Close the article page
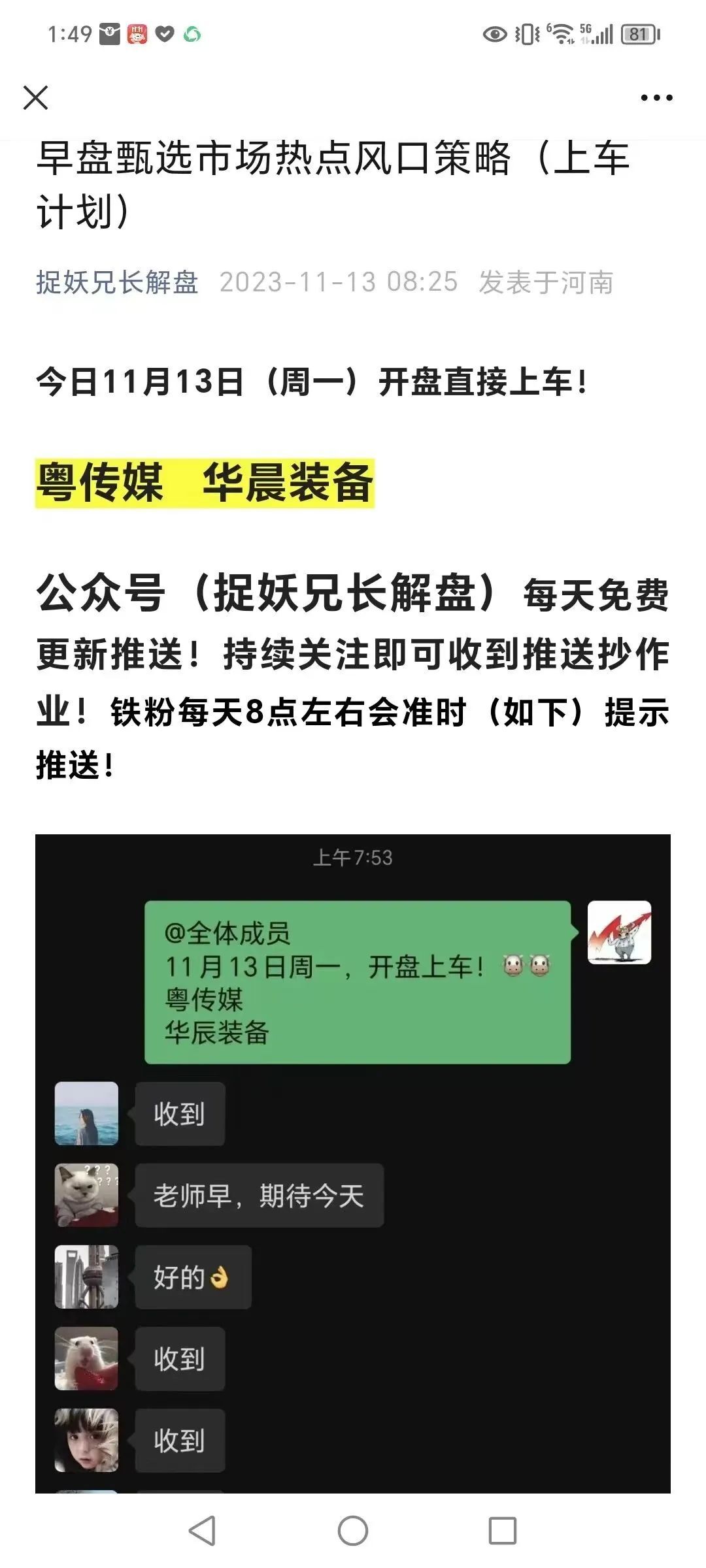Screen dimensions: 706x1568 (x=35, y=98)
